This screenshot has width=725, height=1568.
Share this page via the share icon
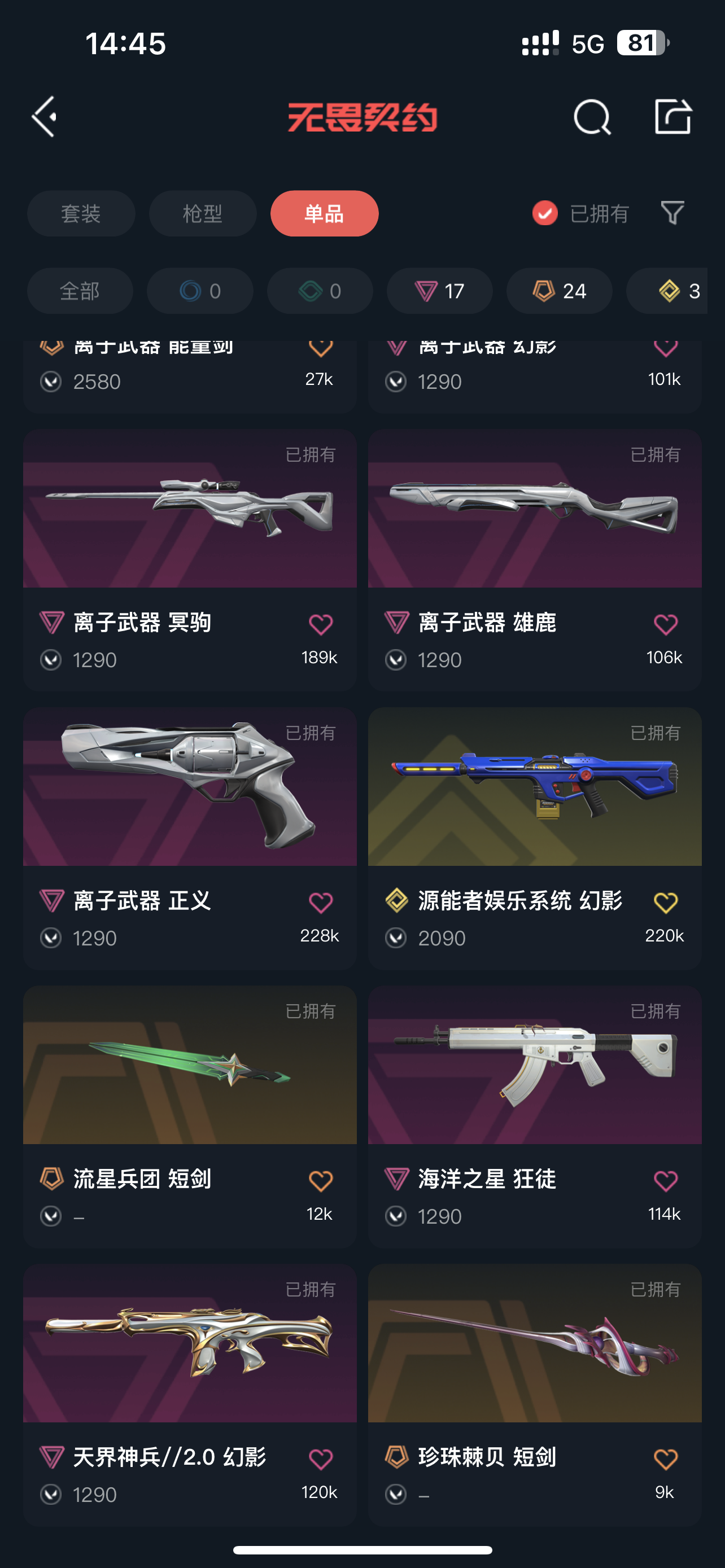pyautogui.click(x=672, y=116)
